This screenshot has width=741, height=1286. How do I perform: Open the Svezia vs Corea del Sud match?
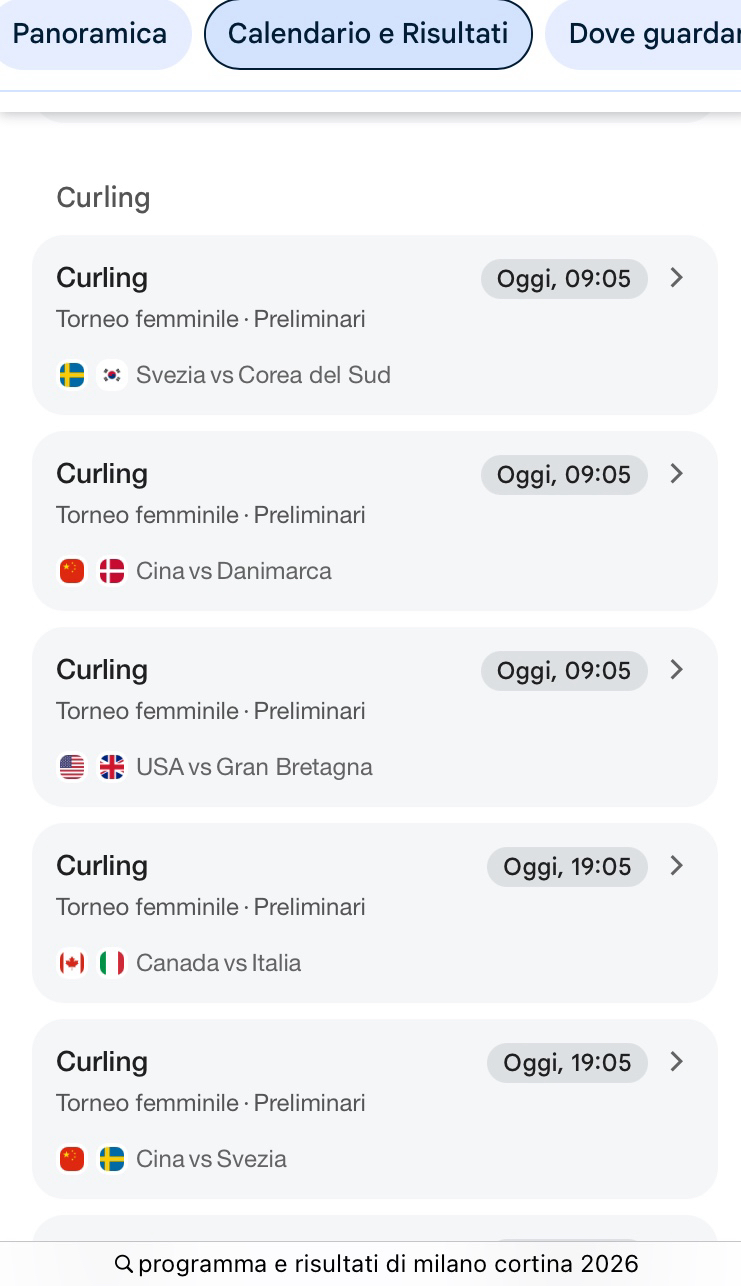[374, 325]
